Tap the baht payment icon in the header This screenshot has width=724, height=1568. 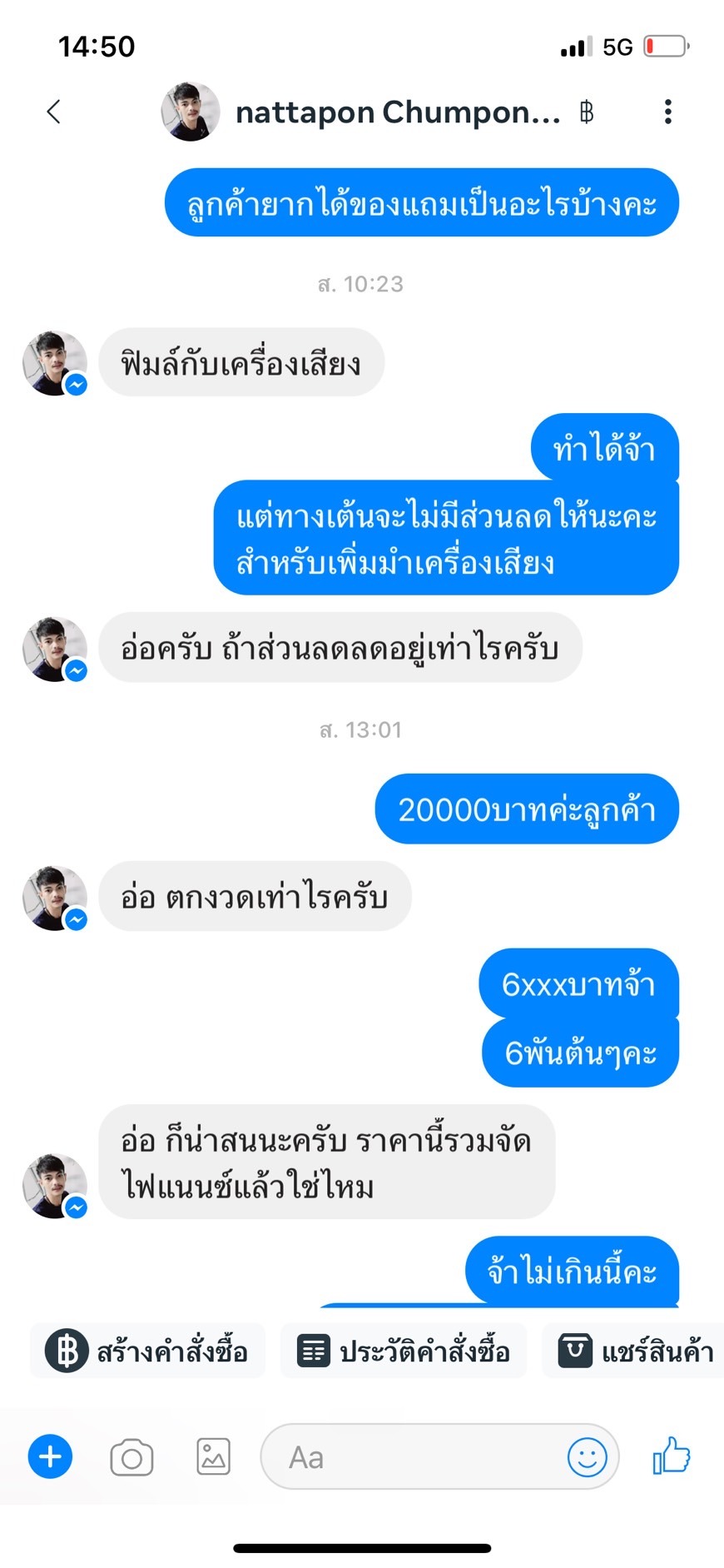[587, 112]
